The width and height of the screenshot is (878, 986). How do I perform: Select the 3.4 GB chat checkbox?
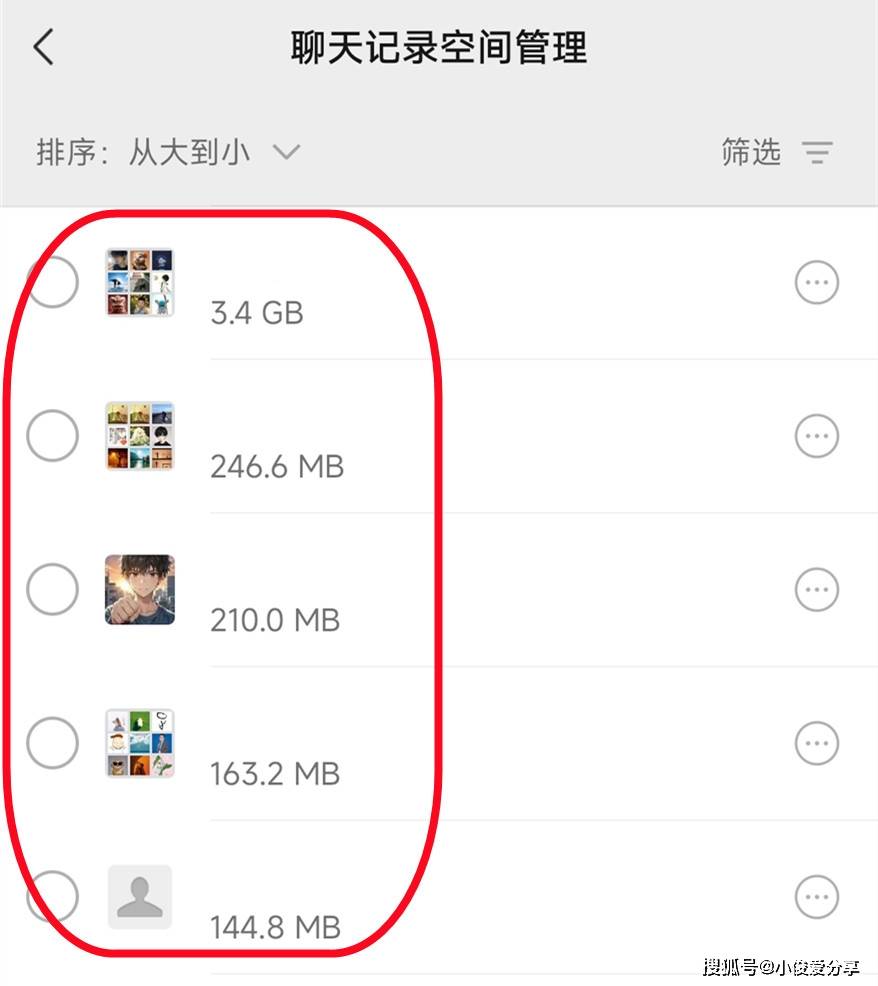(52, 282)
